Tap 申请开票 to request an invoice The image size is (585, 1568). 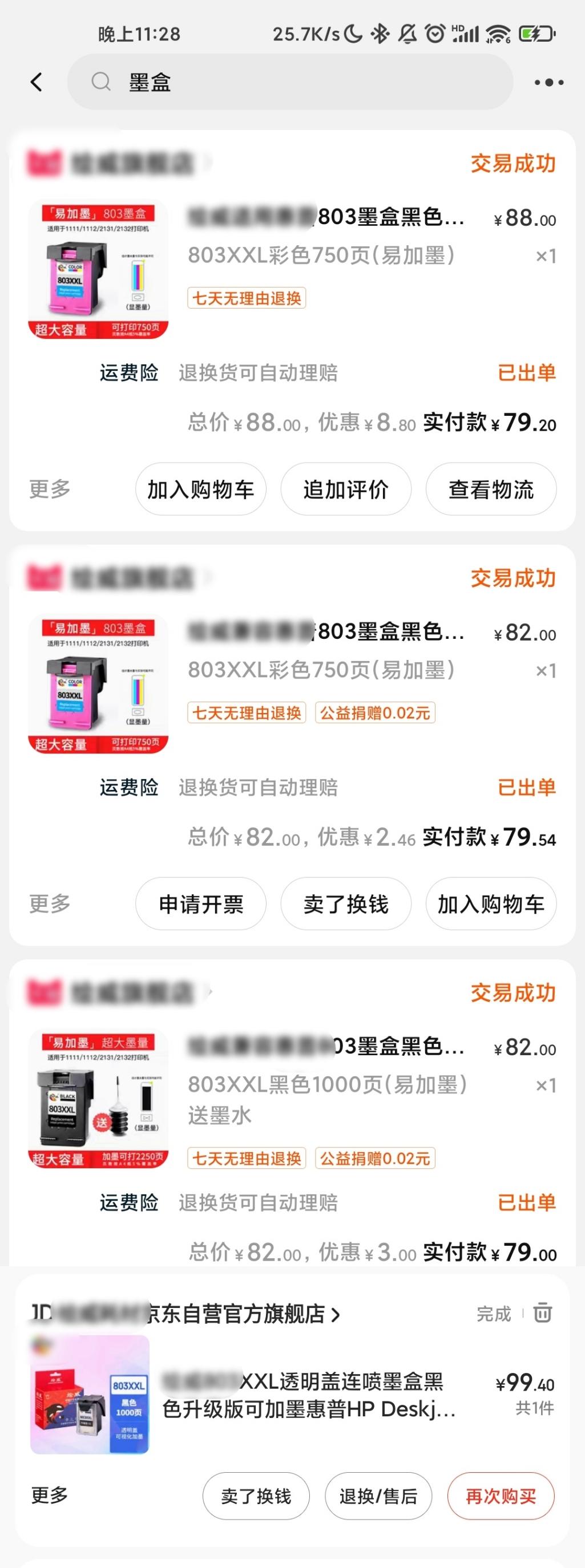click(200, 904)
